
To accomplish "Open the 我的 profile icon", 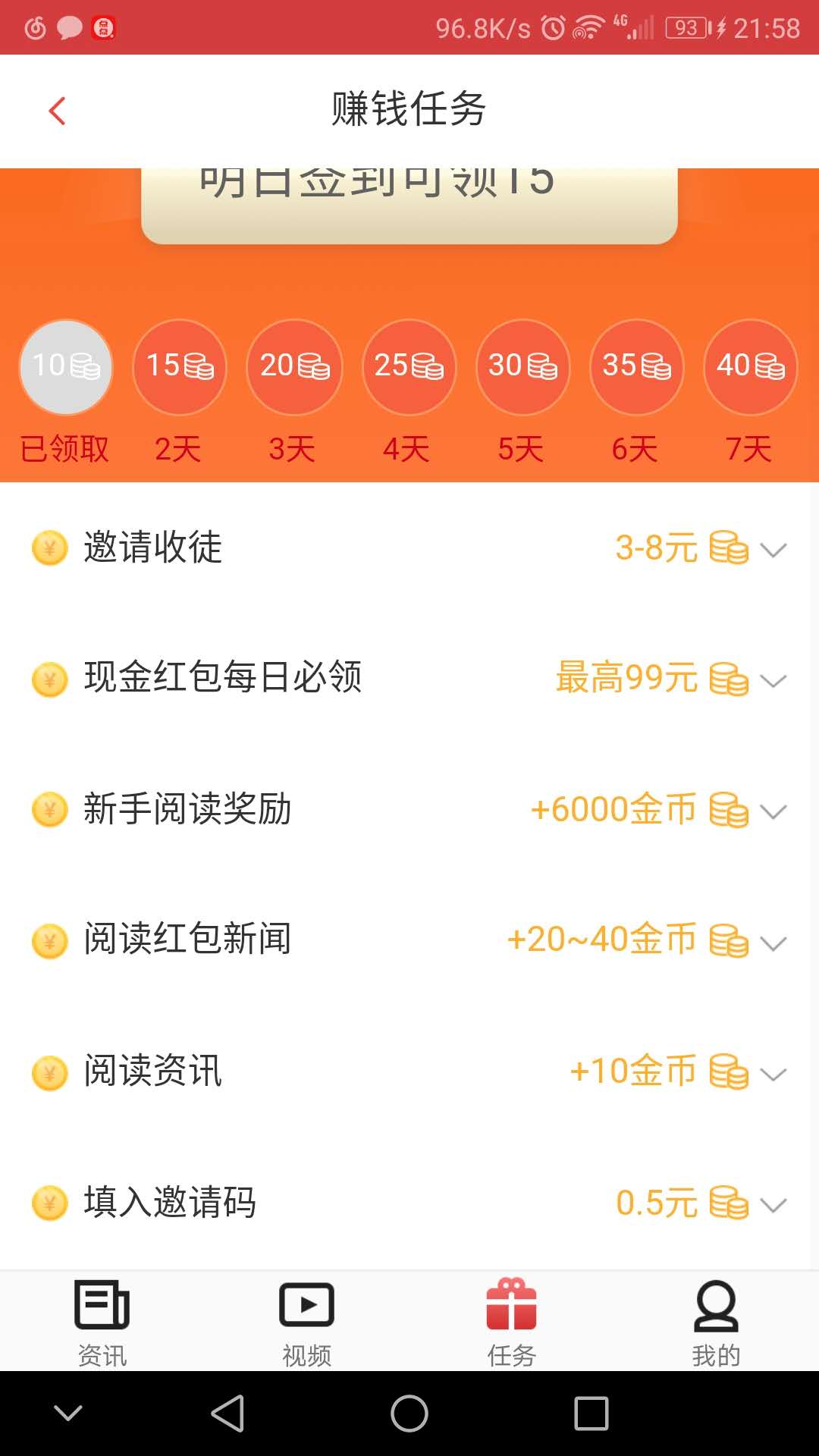I will tap(716, 1306).
